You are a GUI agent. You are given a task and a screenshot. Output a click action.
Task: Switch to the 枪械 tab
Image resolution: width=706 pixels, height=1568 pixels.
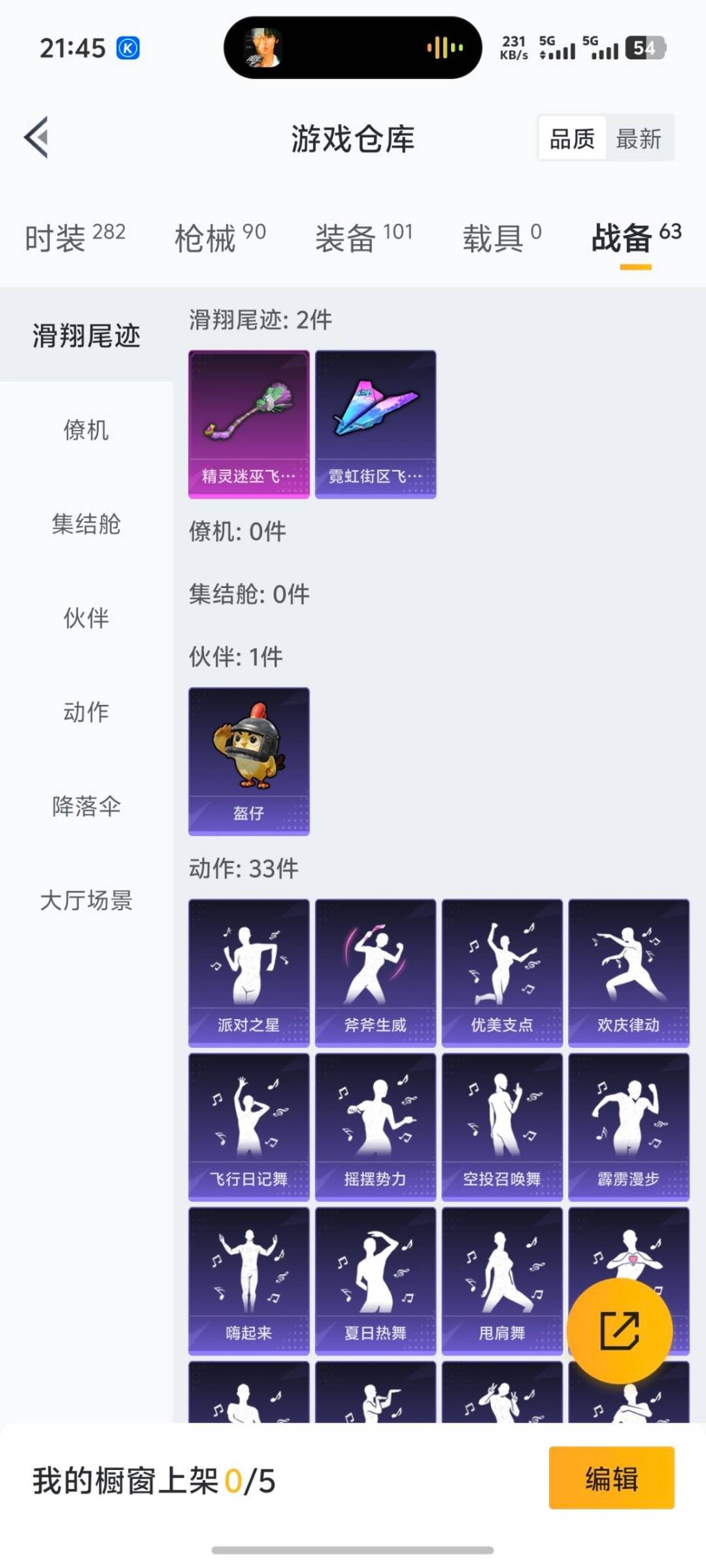point(220,238)
